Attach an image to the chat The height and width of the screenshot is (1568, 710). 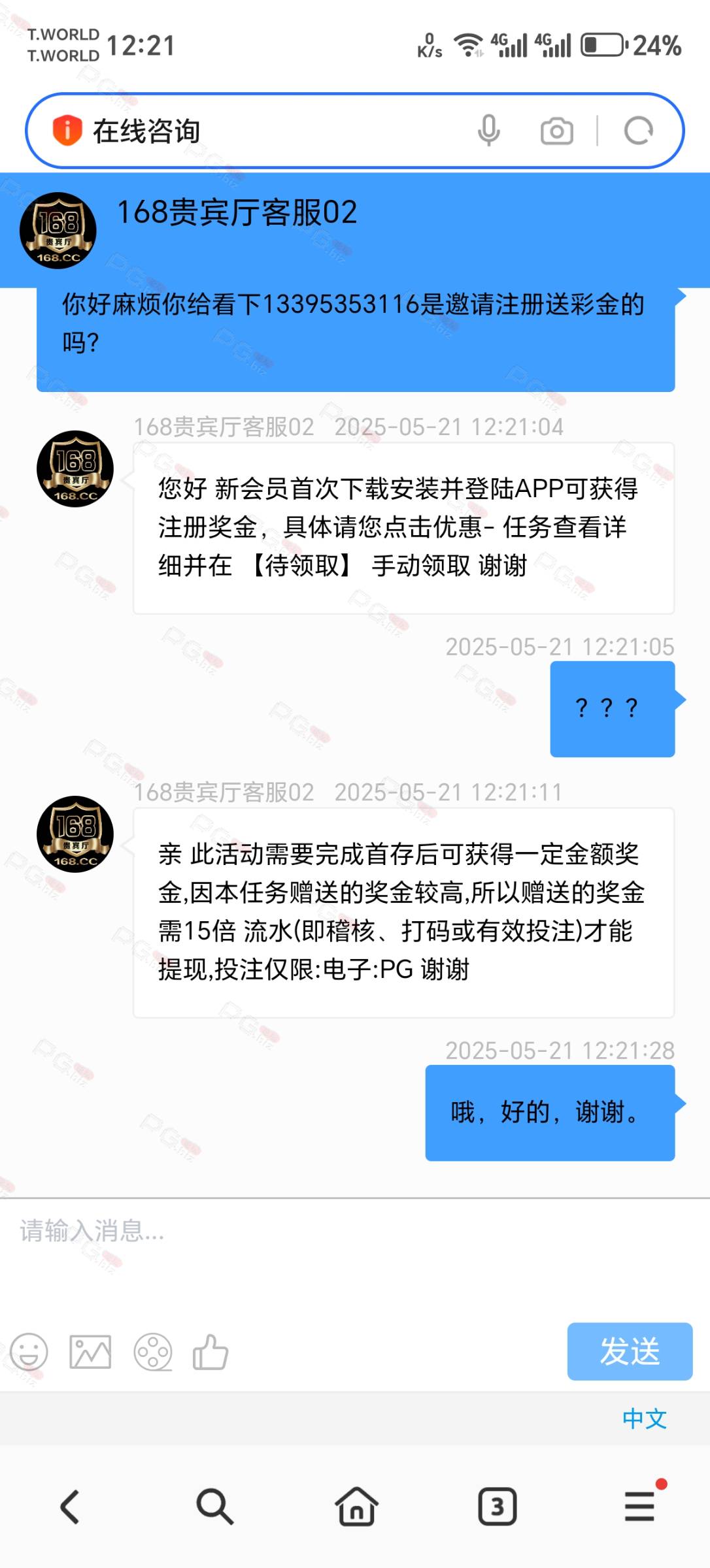(x=90, y=1352)
